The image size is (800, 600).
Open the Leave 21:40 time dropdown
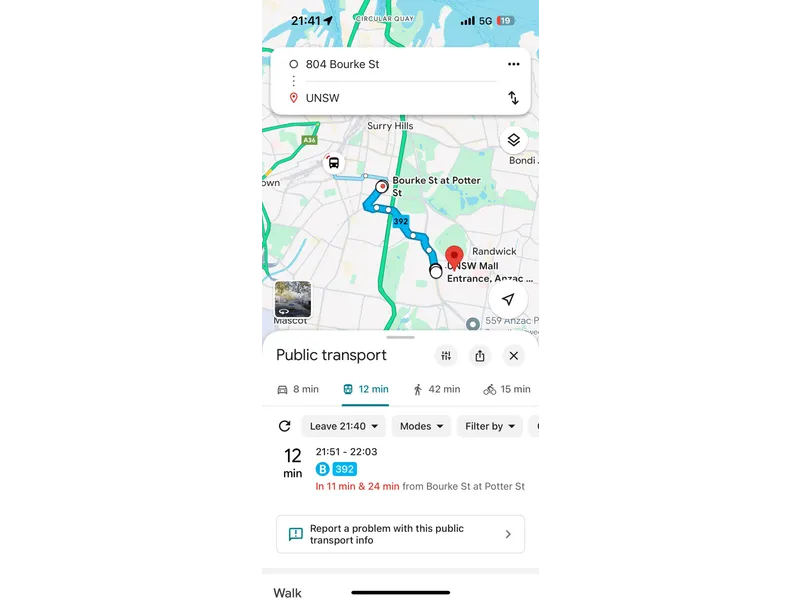click(343, 426)
